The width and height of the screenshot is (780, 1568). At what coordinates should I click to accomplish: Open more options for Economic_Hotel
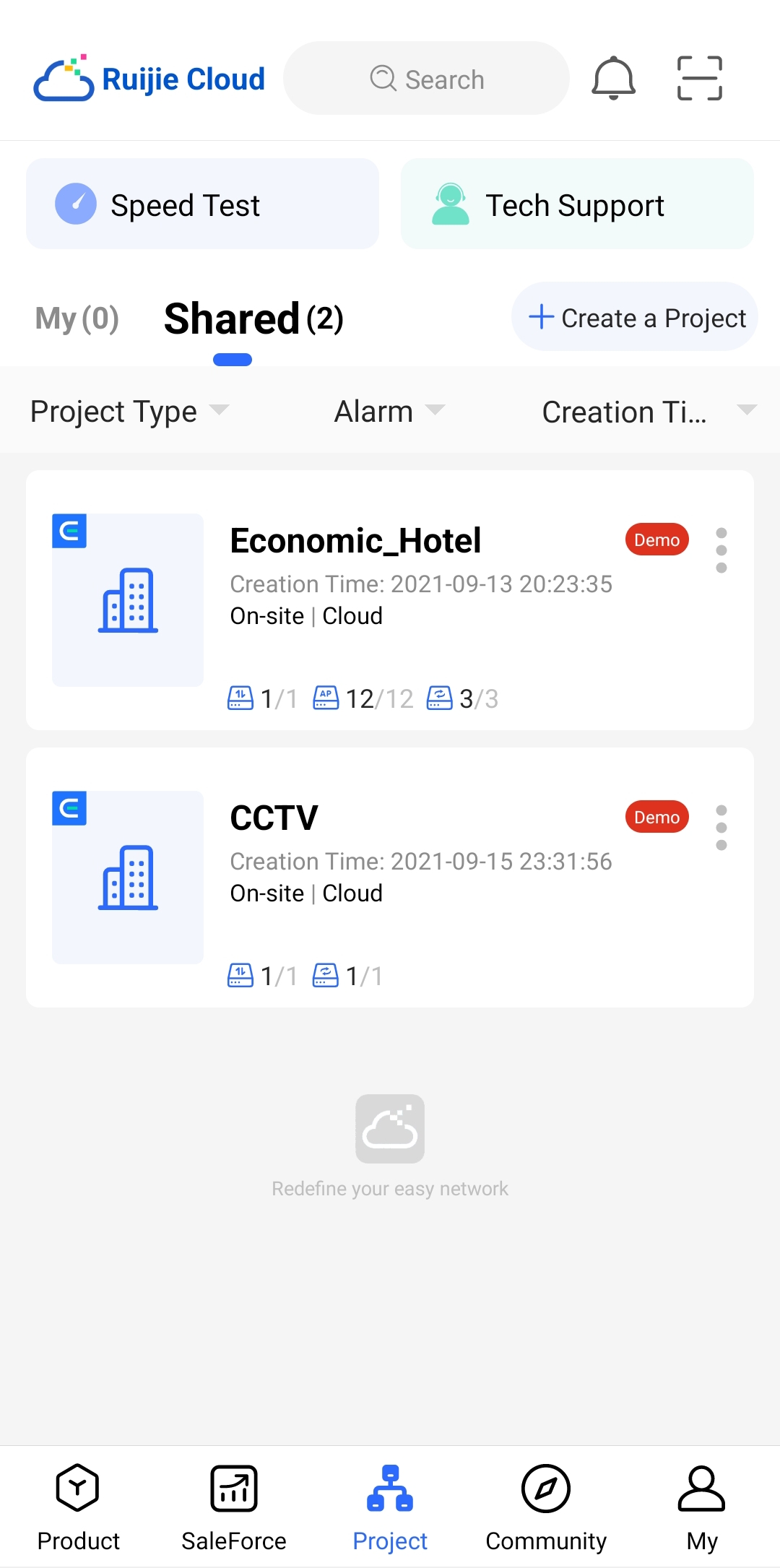[x=721, y=550]
